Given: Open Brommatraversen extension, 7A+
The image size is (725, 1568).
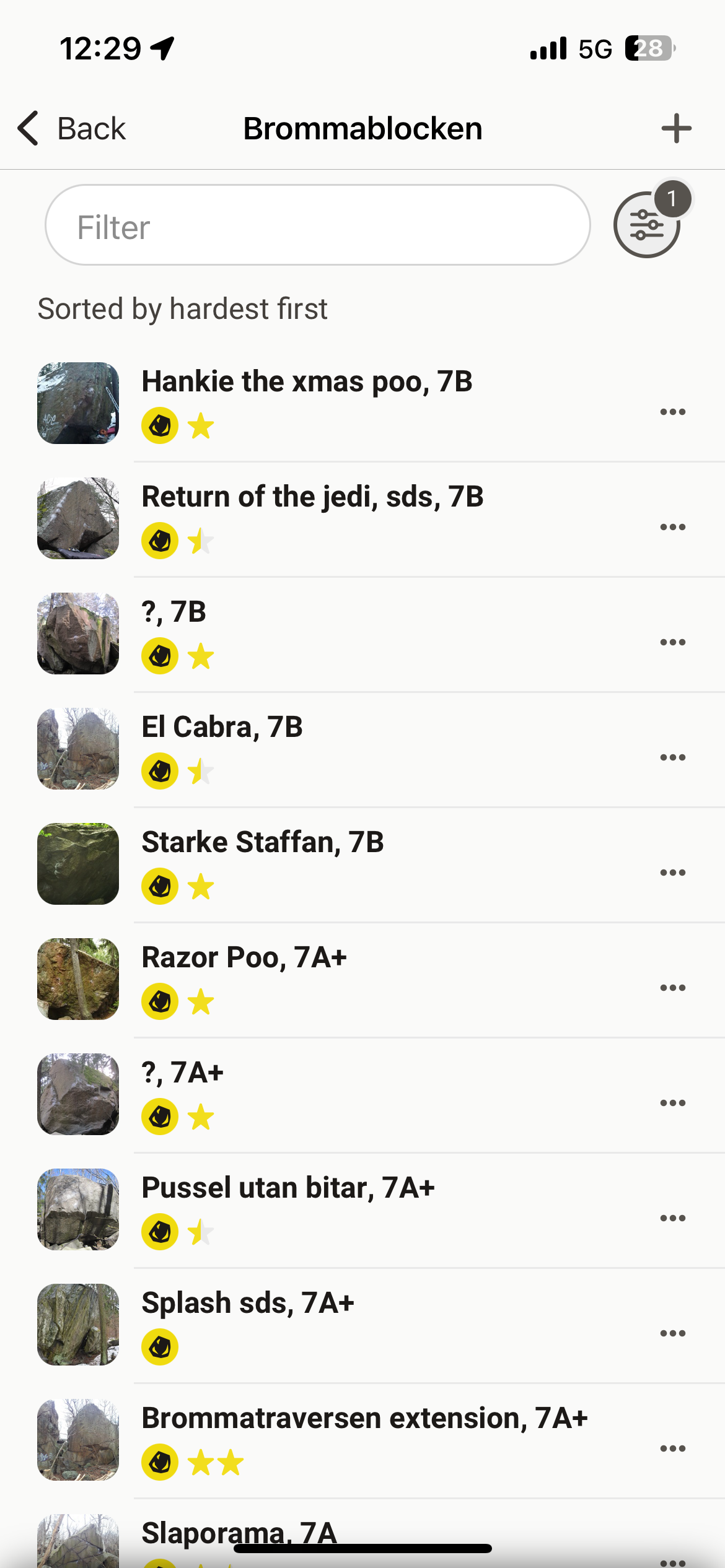Looking at the screenshot, I should [x=364, y=1419].
